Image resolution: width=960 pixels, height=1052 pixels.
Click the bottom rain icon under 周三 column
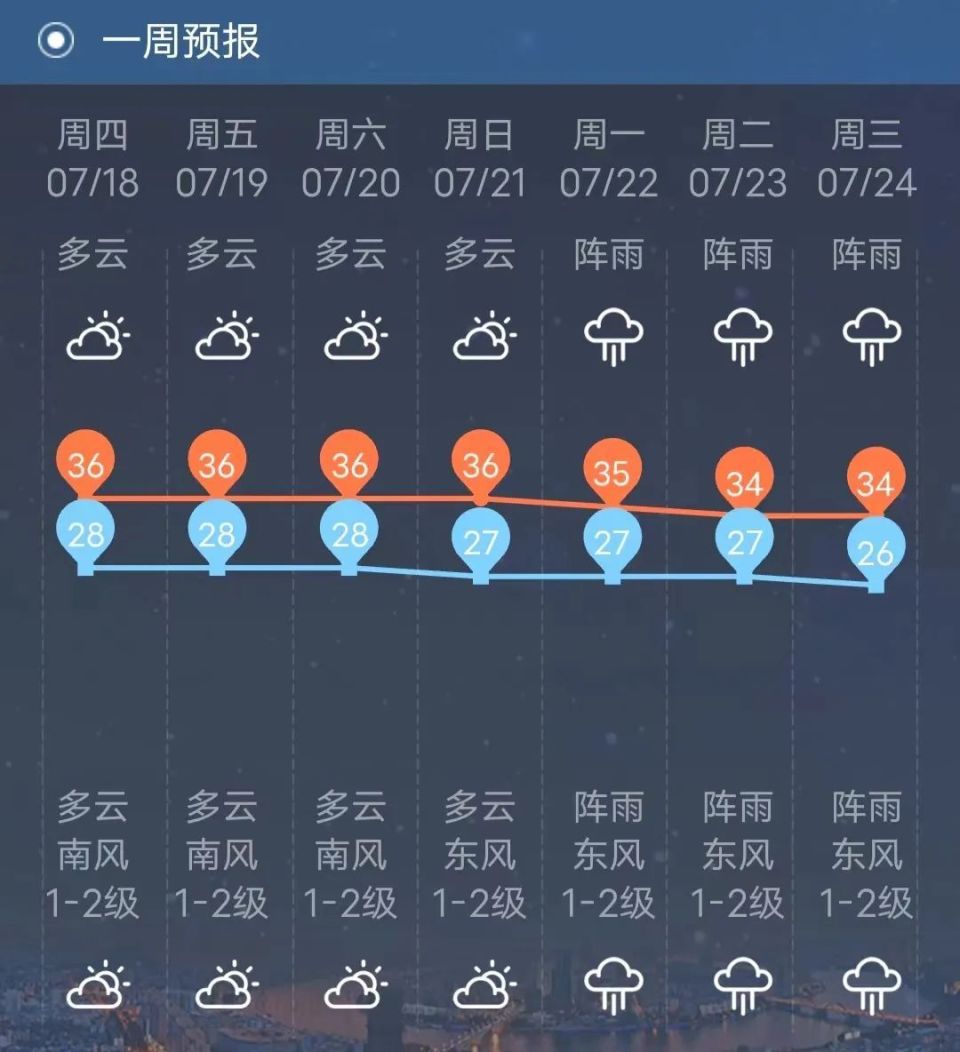pyautogui.click(x=872, y=987)
